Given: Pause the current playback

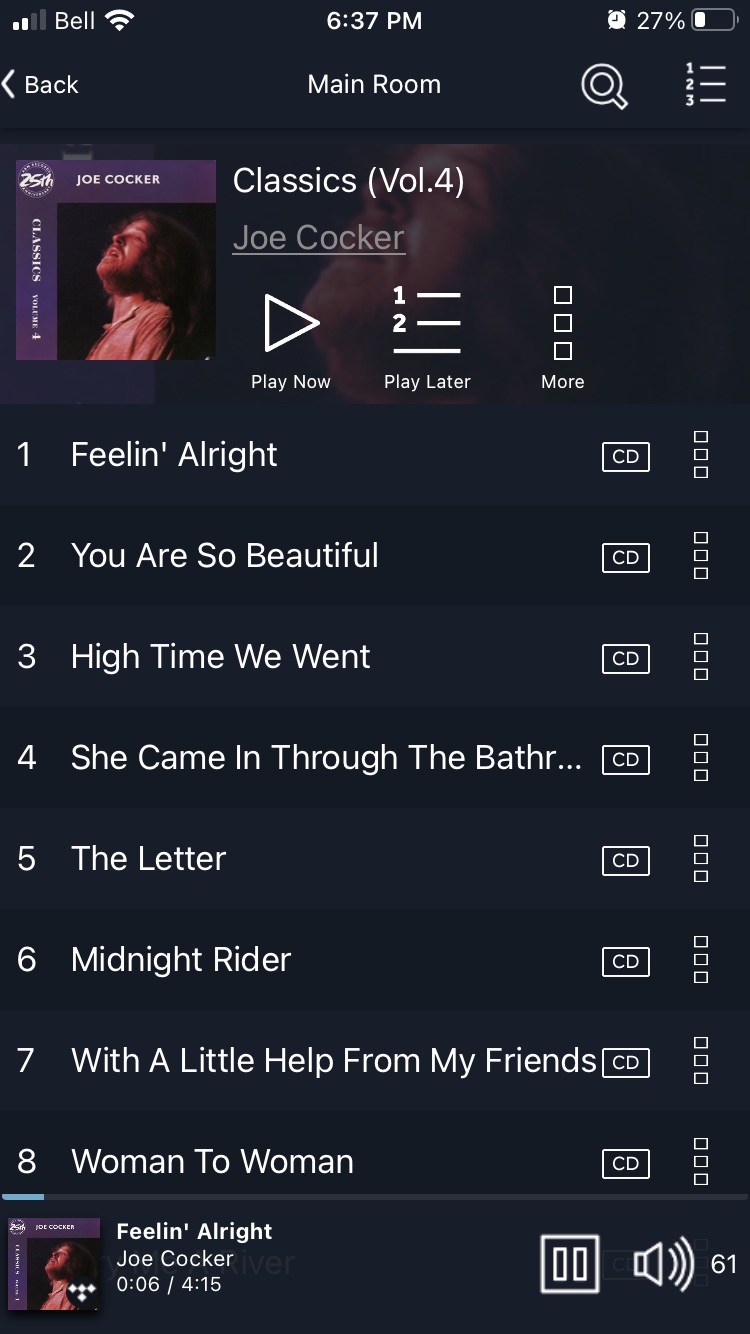Looking at the screenshot, I should [x=570, y=1264].
